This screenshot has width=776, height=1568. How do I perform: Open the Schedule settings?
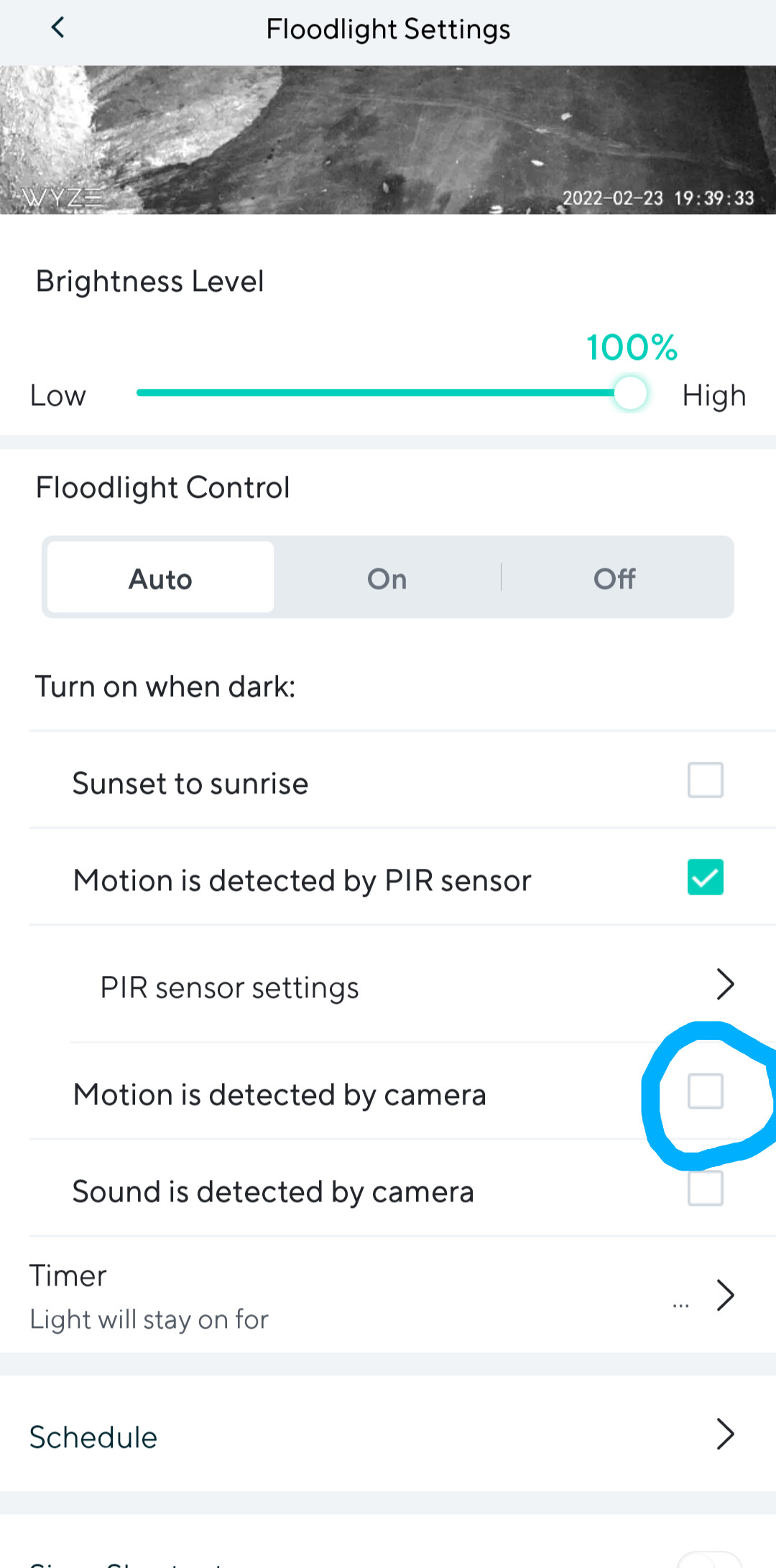point(388,1434)
